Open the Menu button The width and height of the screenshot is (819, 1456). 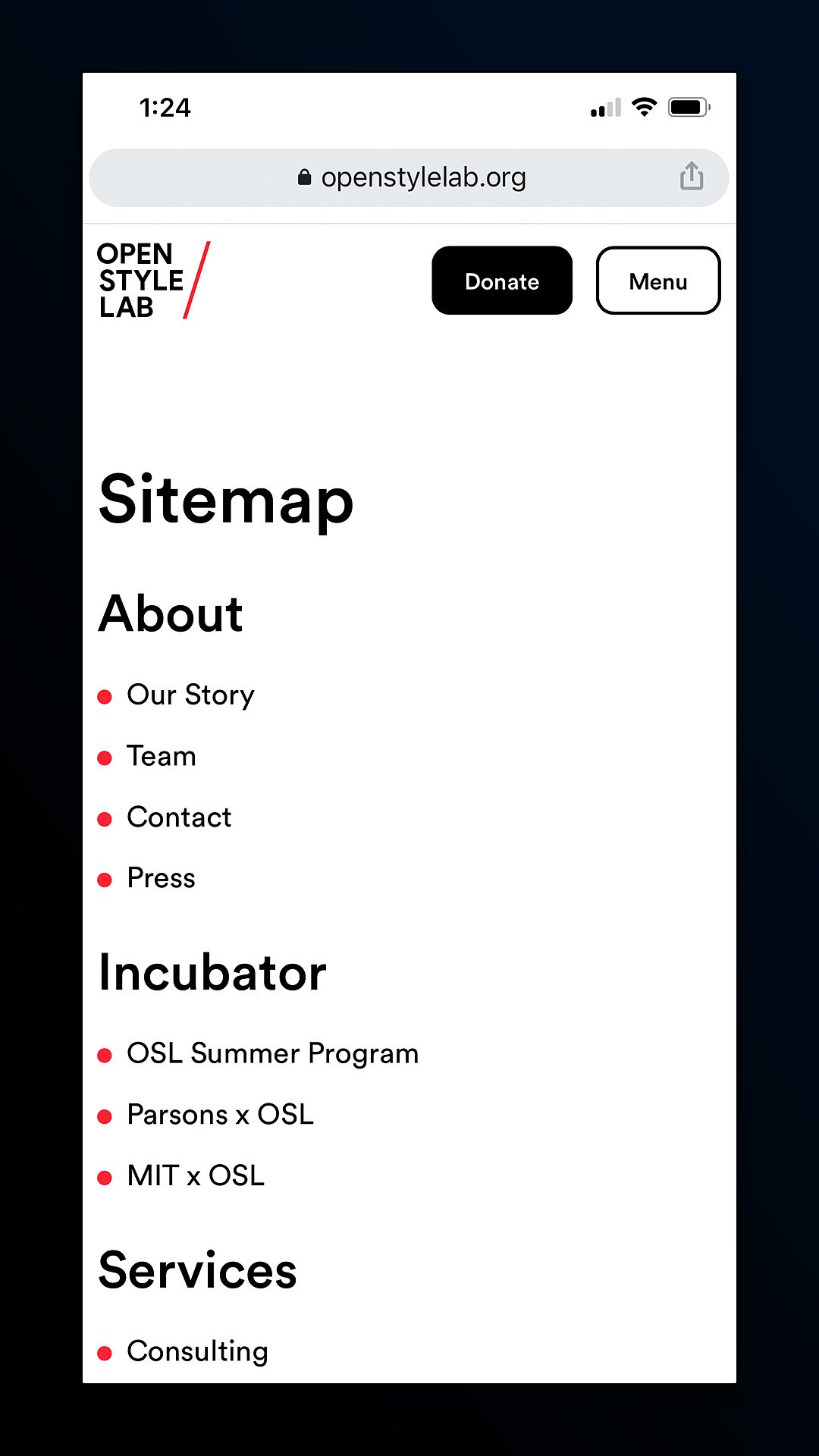click(658, 281)
